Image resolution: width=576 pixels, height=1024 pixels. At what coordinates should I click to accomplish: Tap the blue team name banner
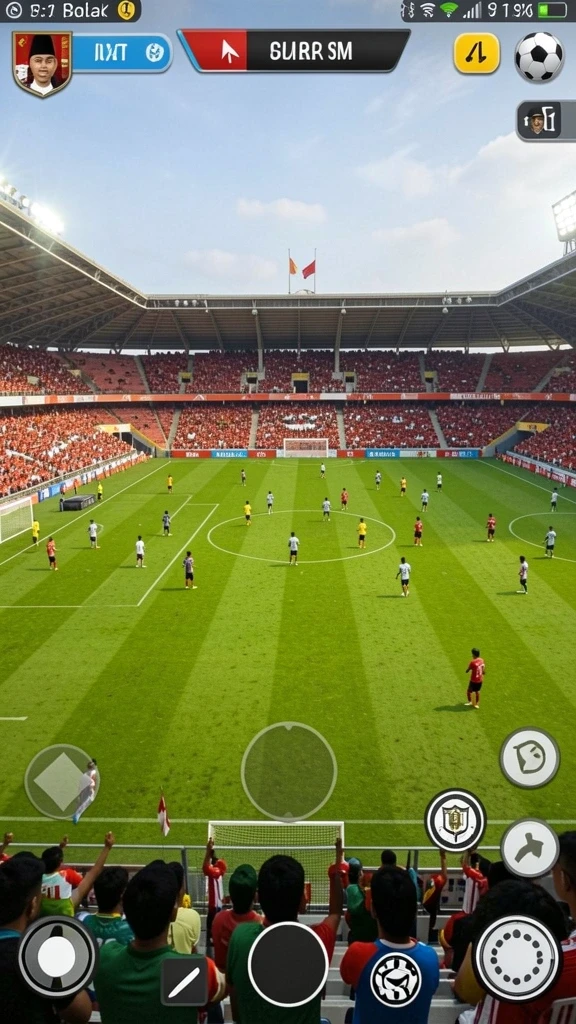[x=122, y=52]
